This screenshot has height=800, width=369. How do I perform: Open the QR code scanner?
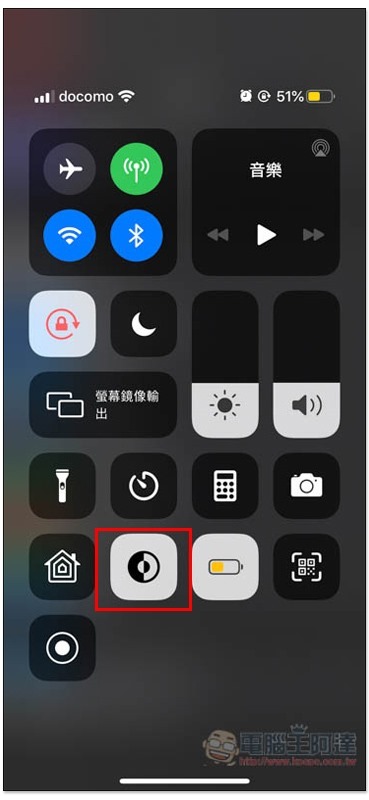click(306, 567)
